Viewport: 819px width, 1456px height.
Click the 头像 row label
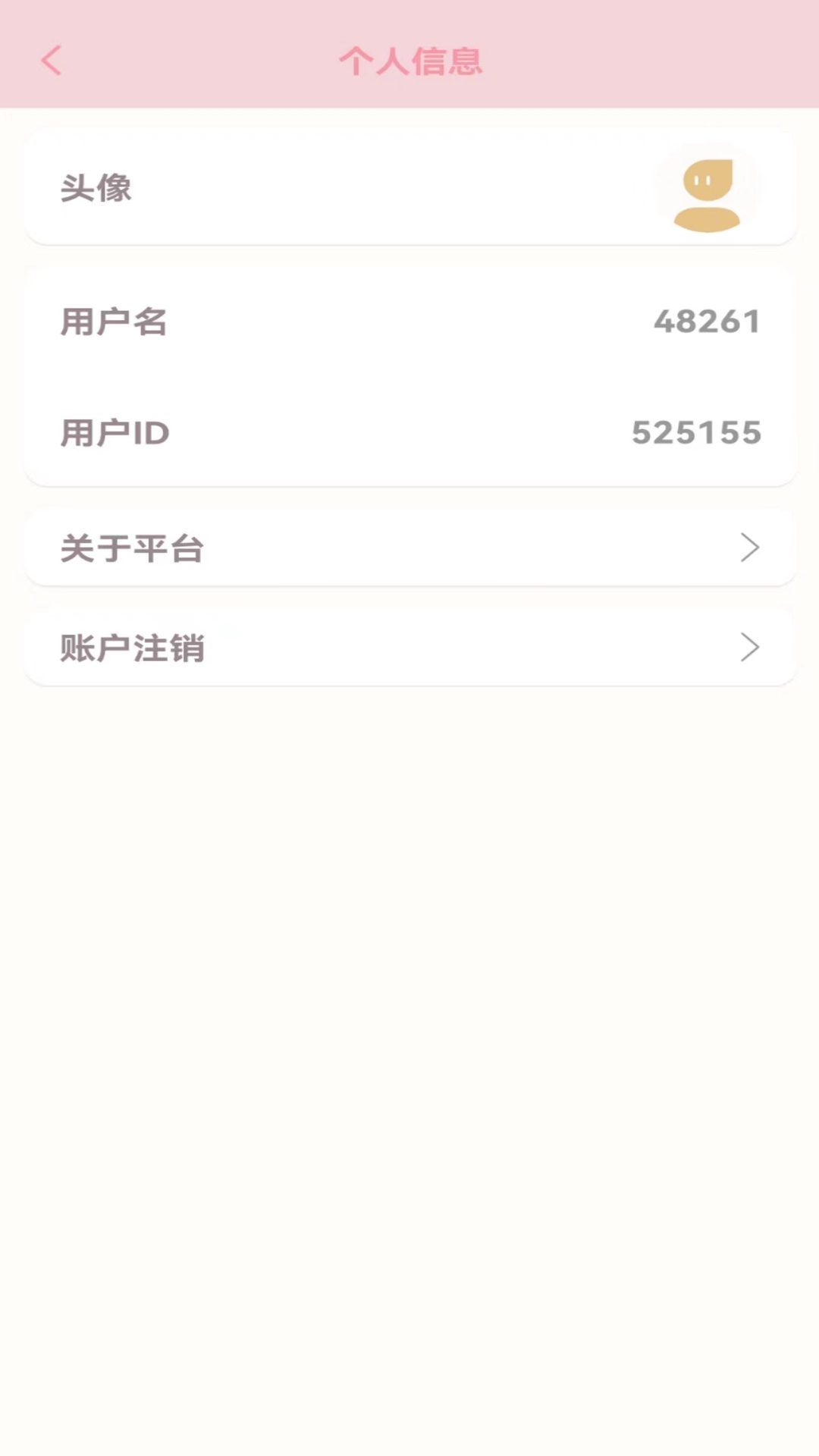[96, 189]
